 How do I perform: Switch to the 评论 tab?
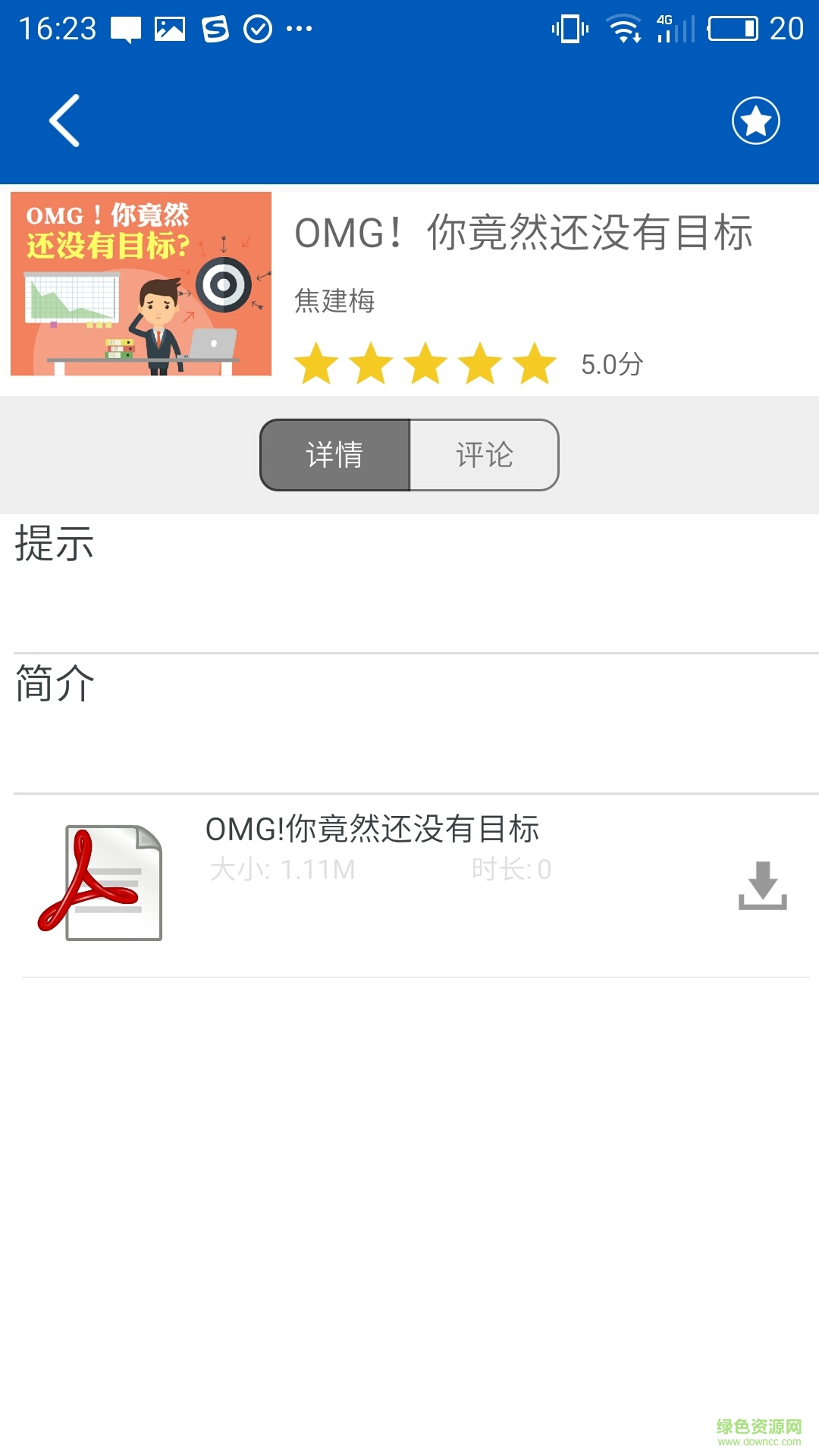484,455
